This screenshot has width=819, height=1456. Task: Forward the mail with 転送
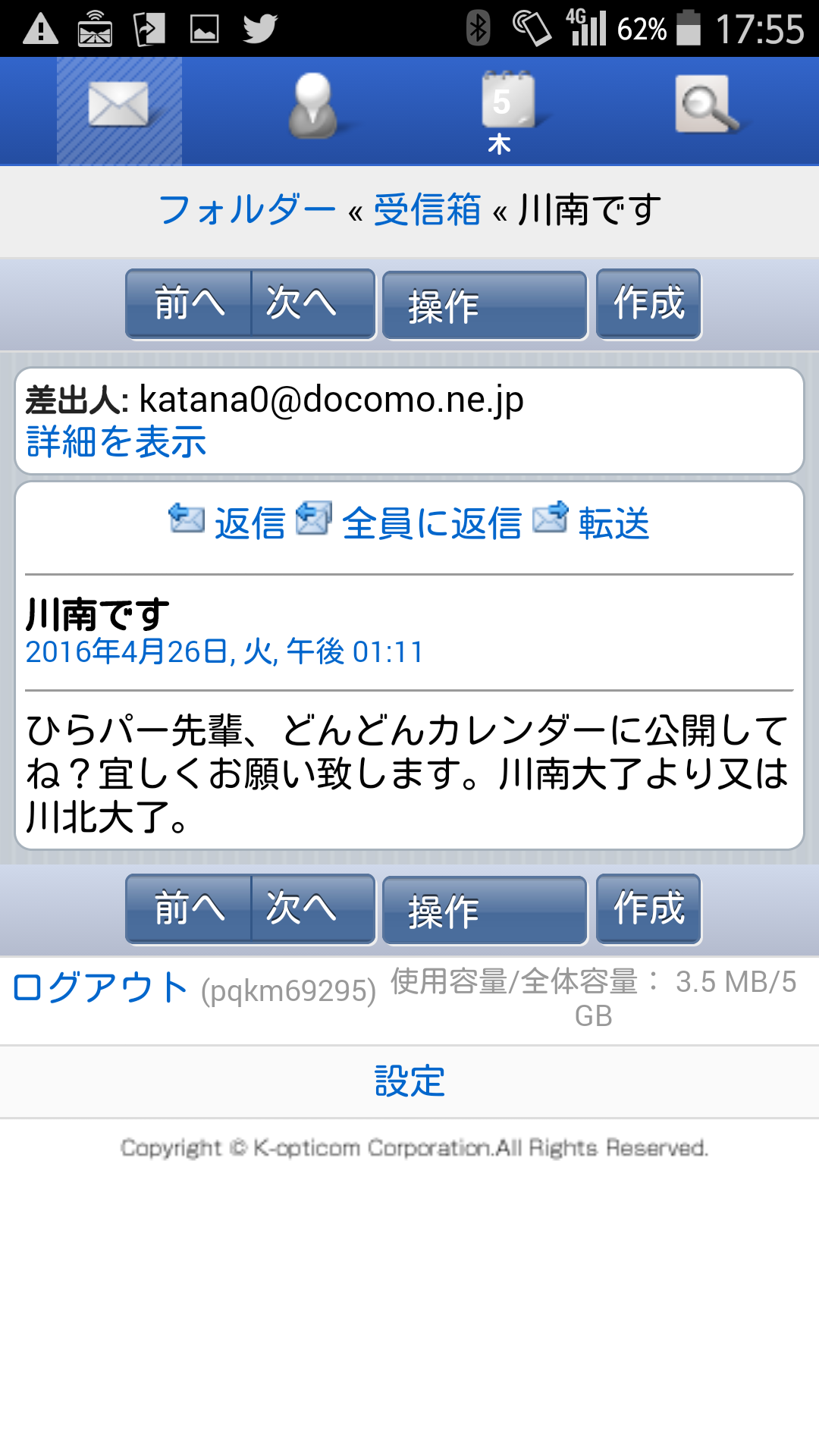591,522
